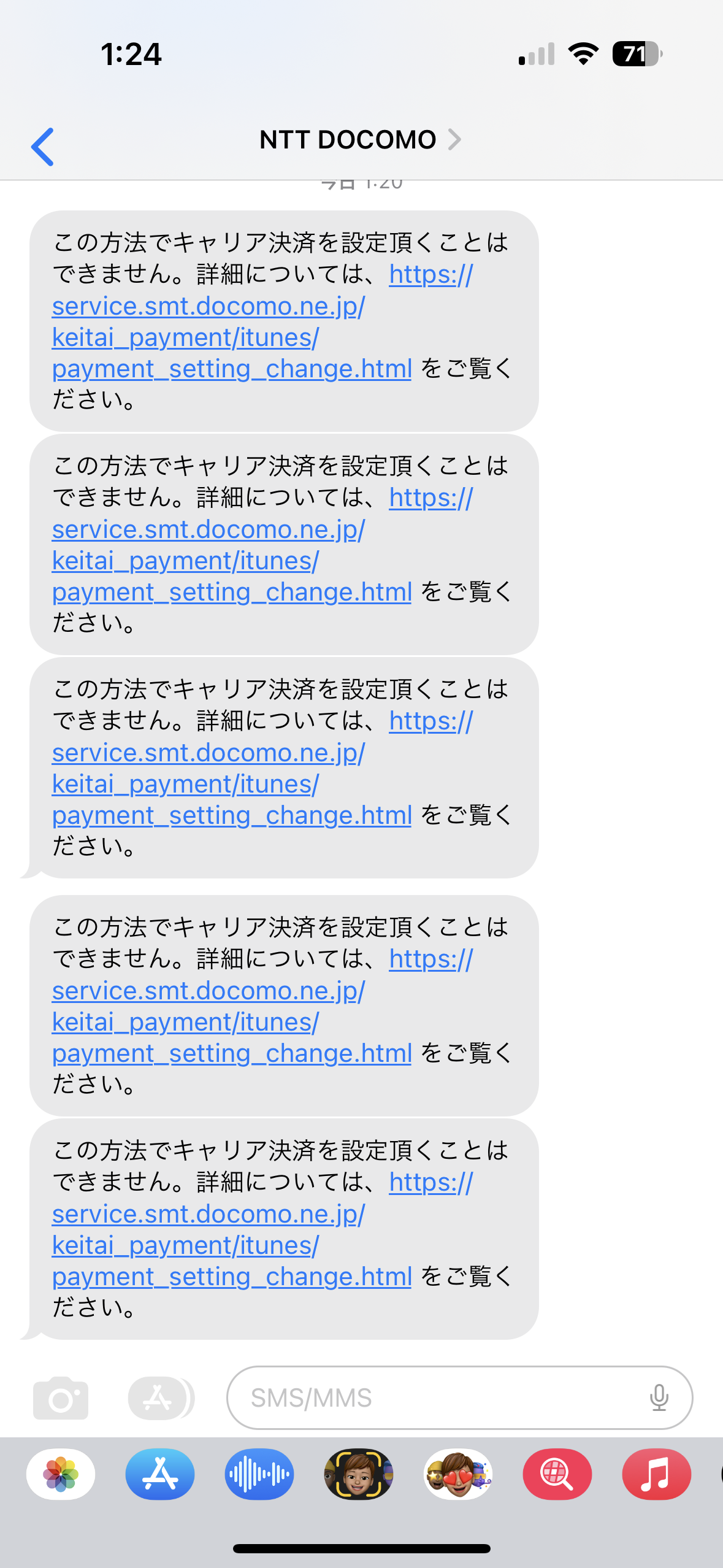This screenshot has height=1568, width=723.
Task: Open the Memoji app with the yellow frame
Action: coord(359,1474)
